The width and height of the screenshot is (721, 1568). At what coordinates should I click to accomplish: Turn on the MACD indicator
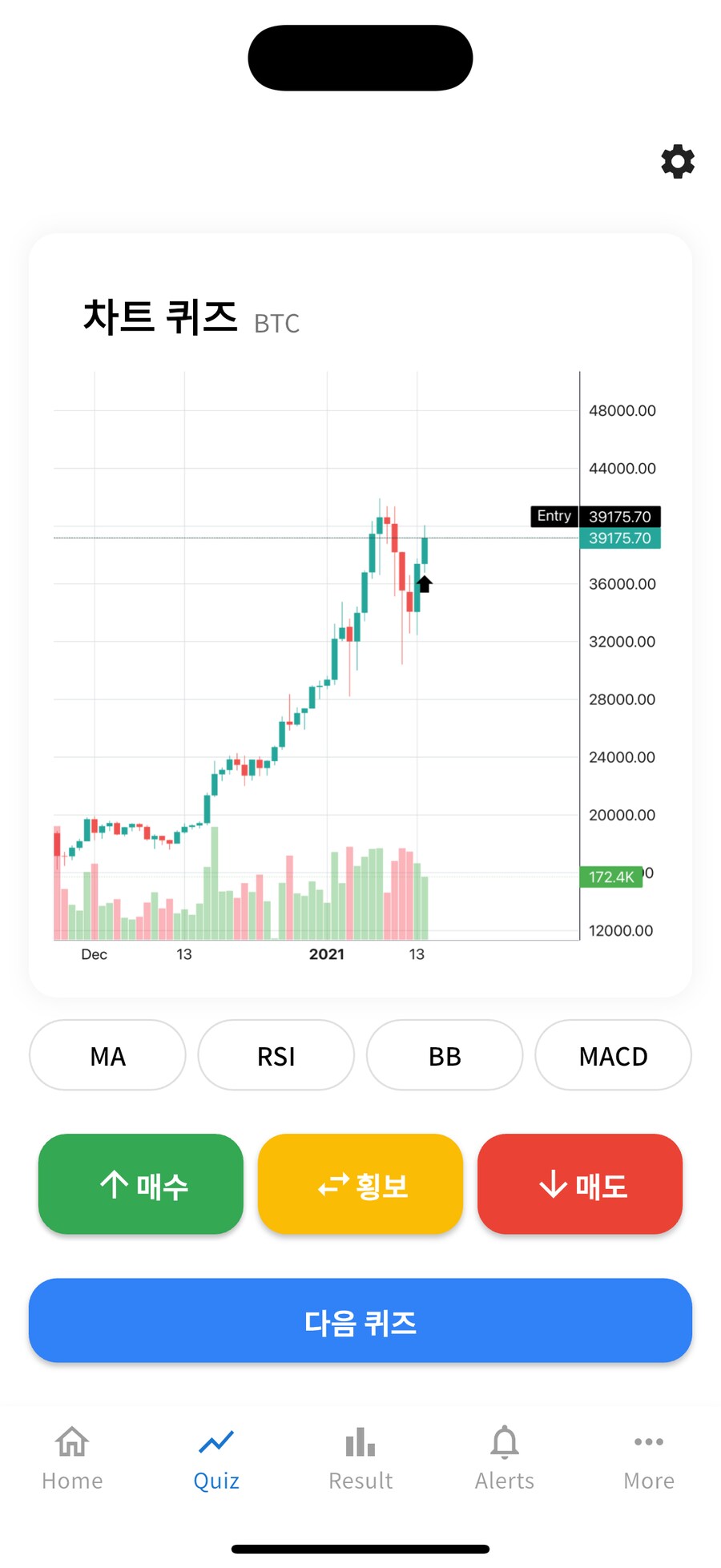613,1055
